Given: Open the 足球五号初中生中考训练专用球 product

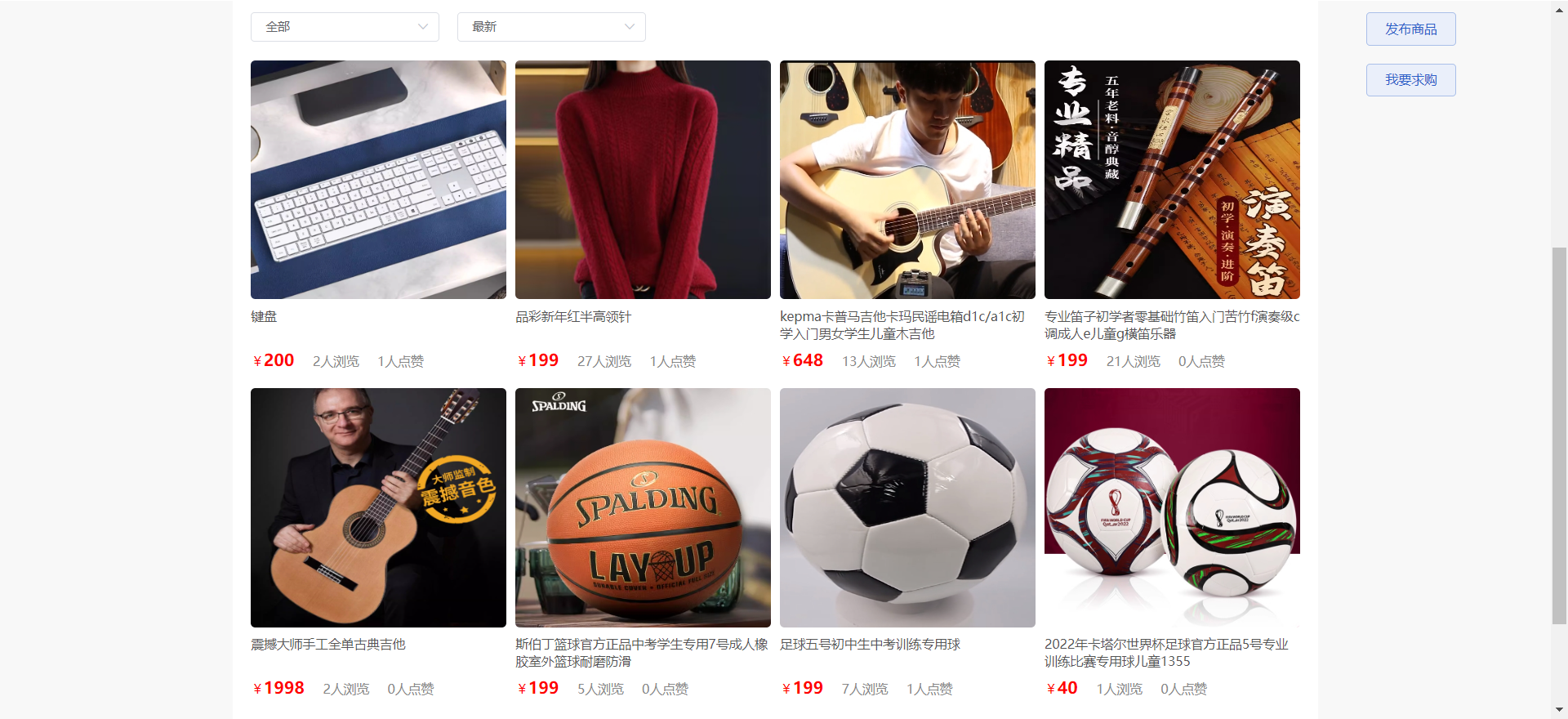Looking at the screenshot, I should point(907,507).
